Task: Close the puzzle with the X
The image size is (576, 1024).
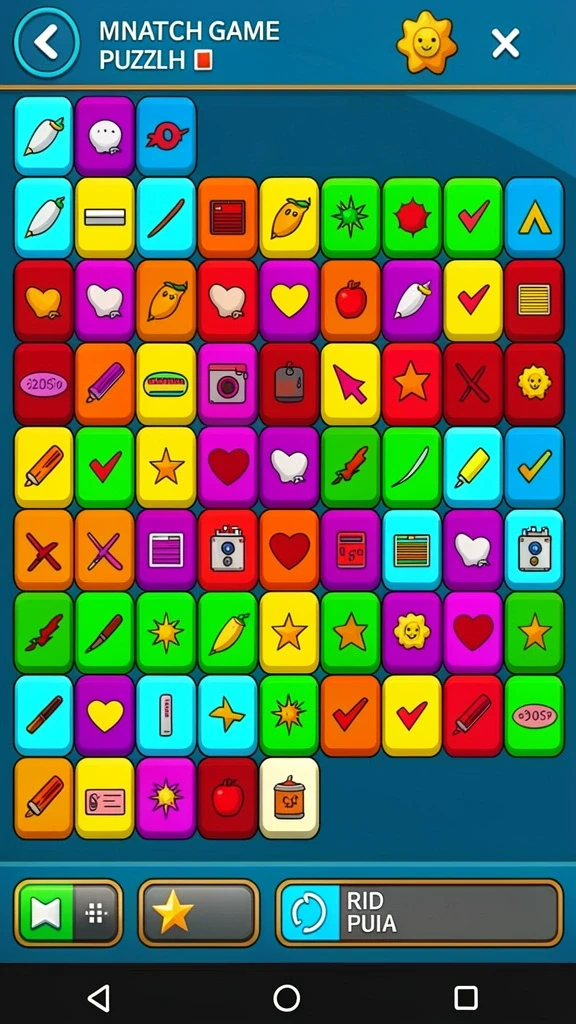Action: [505, 44]
